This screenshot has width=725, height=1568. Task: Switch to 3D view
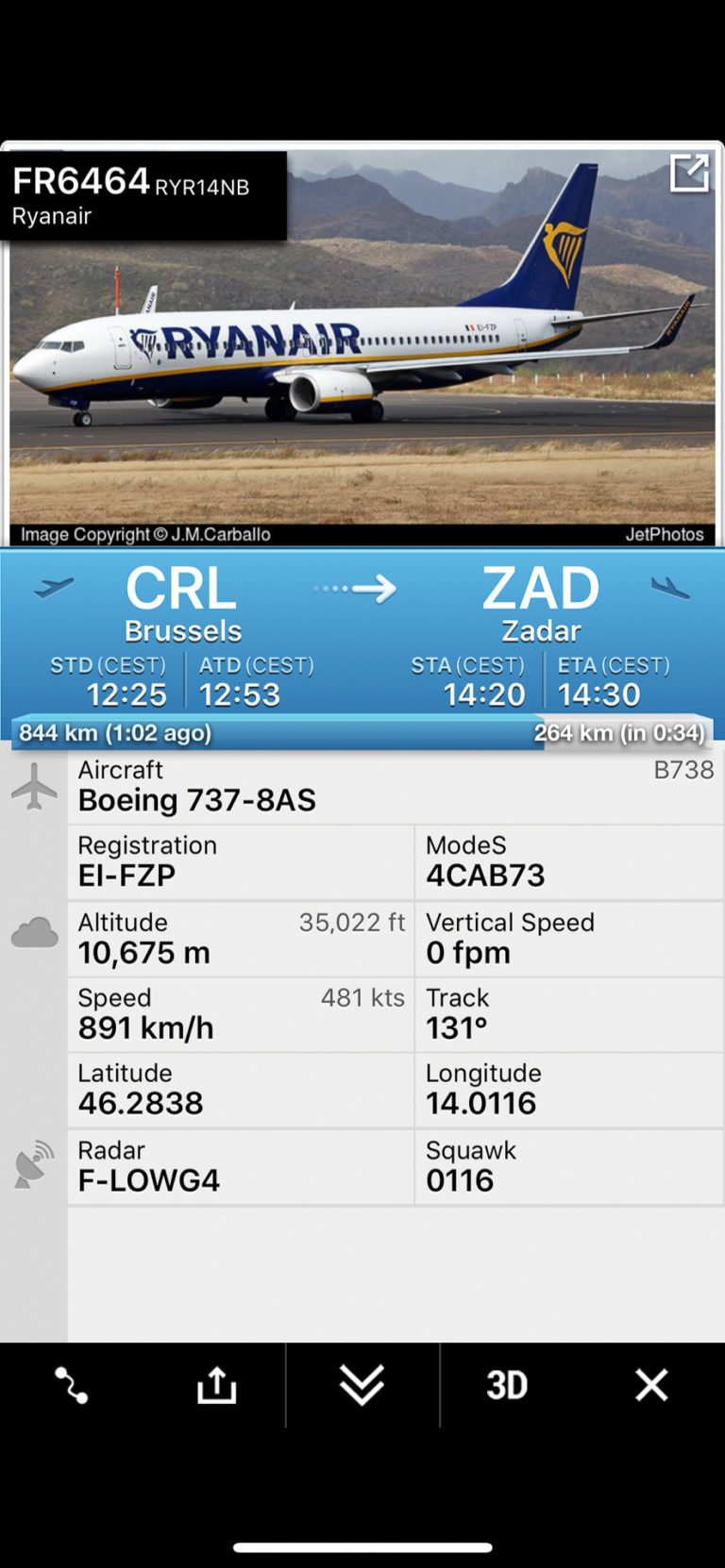tap(507, 1385)
